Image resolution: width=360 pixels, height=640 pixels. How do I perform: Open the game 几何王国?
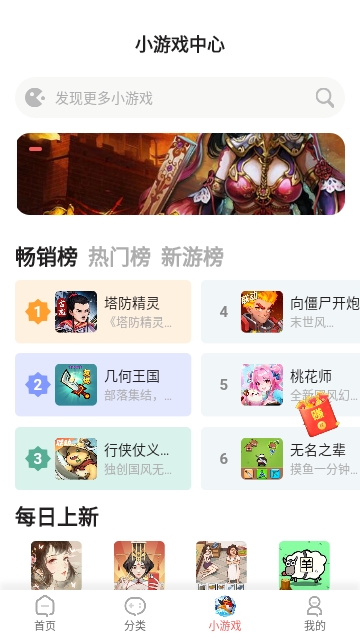pyautogui.click(x=103, y=385)
